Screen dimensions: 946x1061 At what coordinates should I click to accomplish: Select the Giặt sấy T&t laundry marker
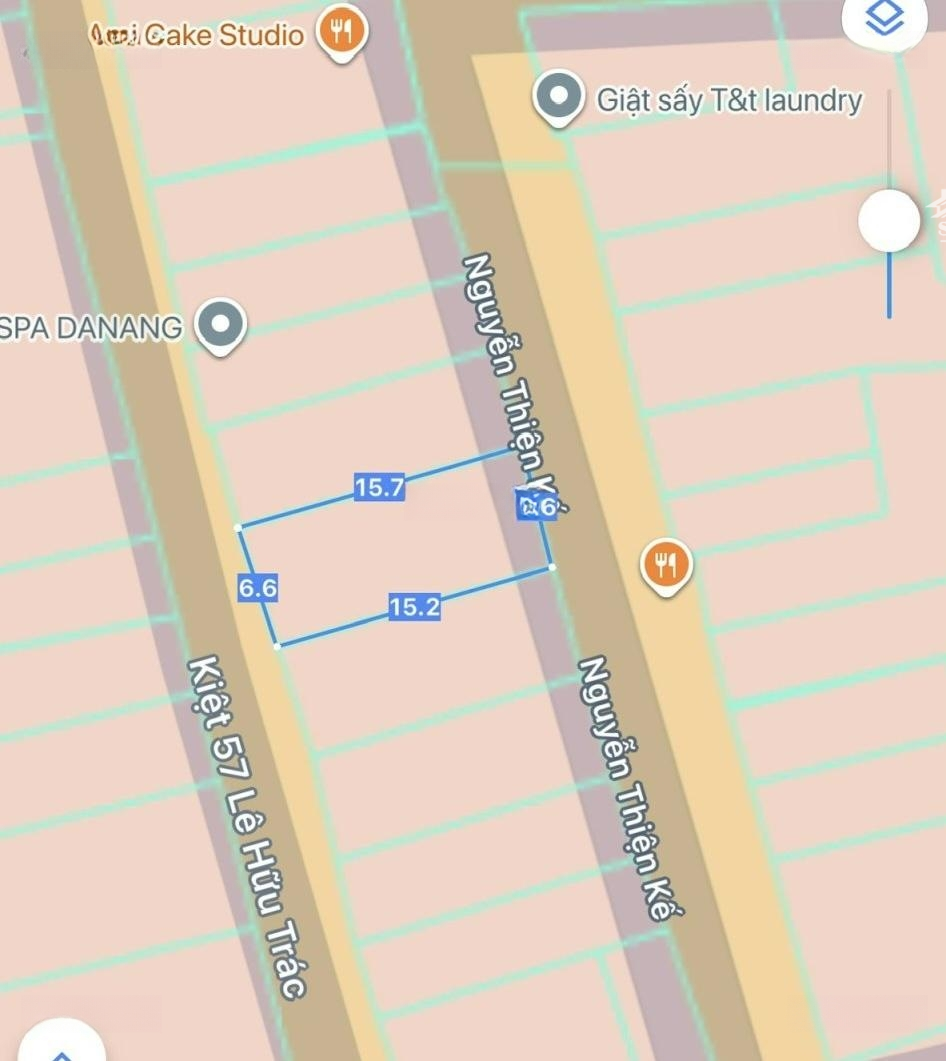(x=558, y=98)
